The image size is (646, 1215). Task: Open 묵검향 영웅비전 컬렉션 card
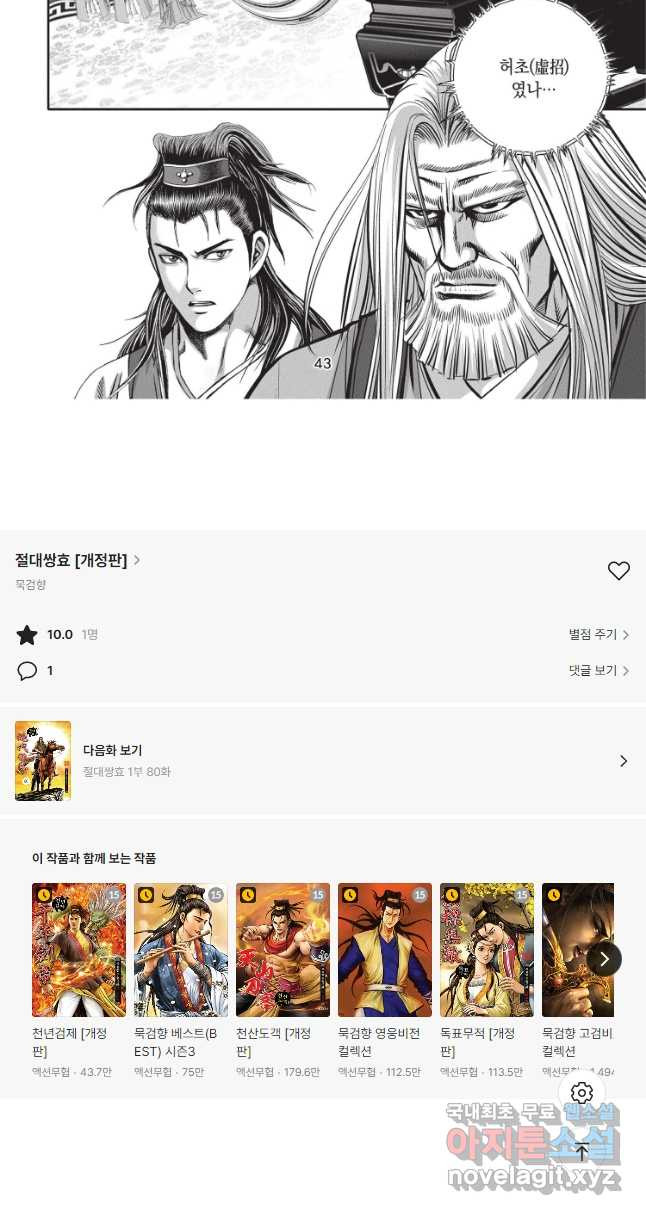pos(385,950)
